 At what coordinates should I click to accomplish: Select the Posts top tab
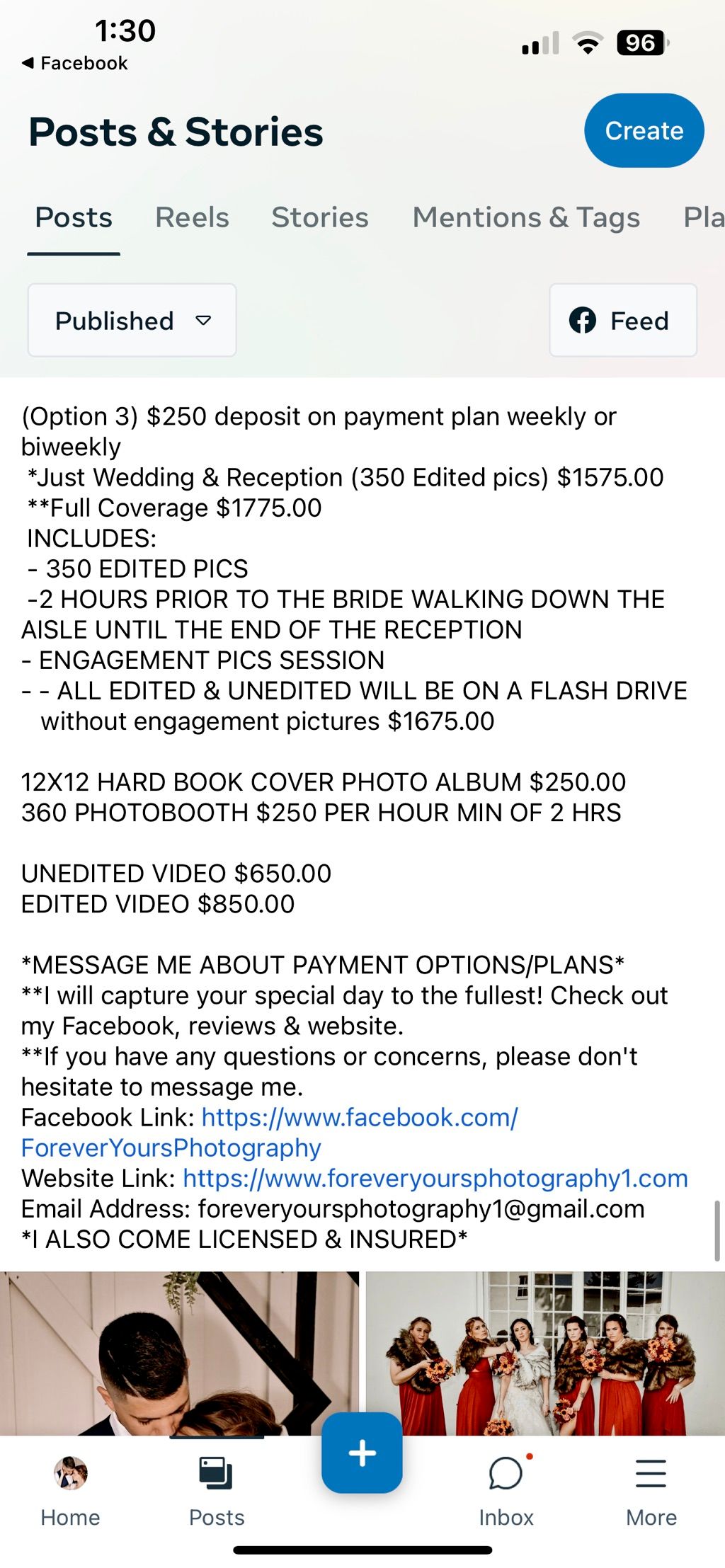click(x=74, y=217)
